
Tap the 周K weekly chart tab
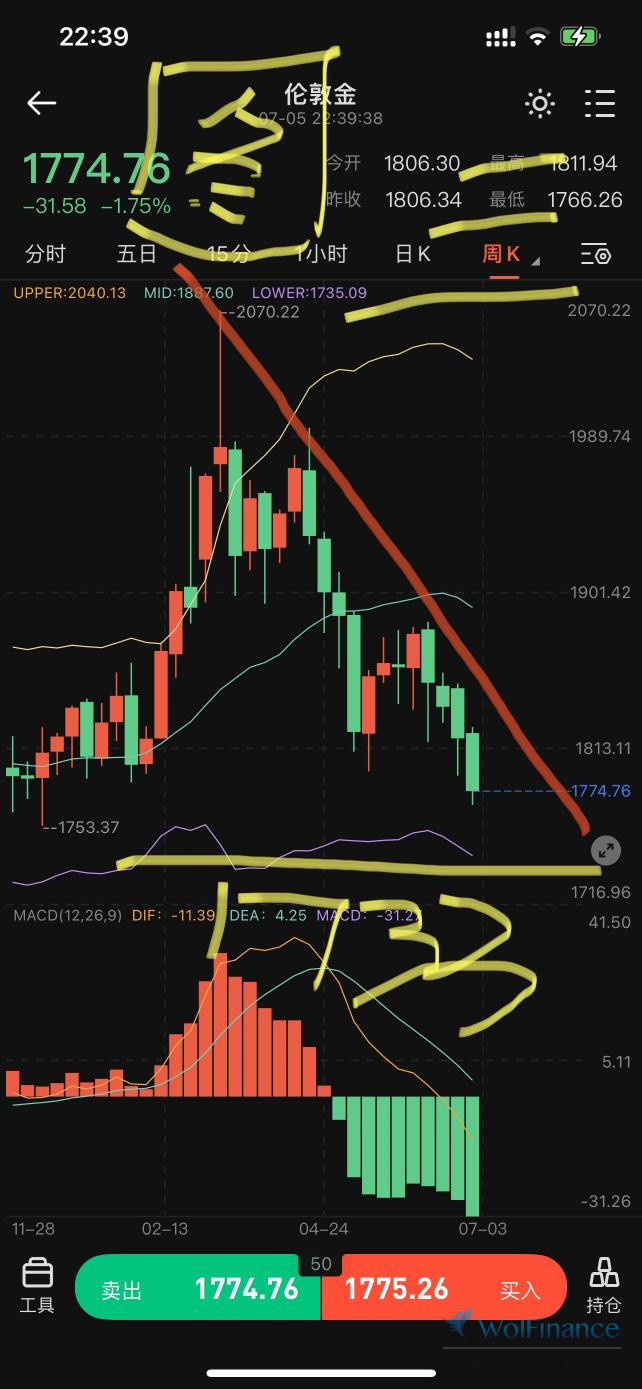(x=502, y=254)
